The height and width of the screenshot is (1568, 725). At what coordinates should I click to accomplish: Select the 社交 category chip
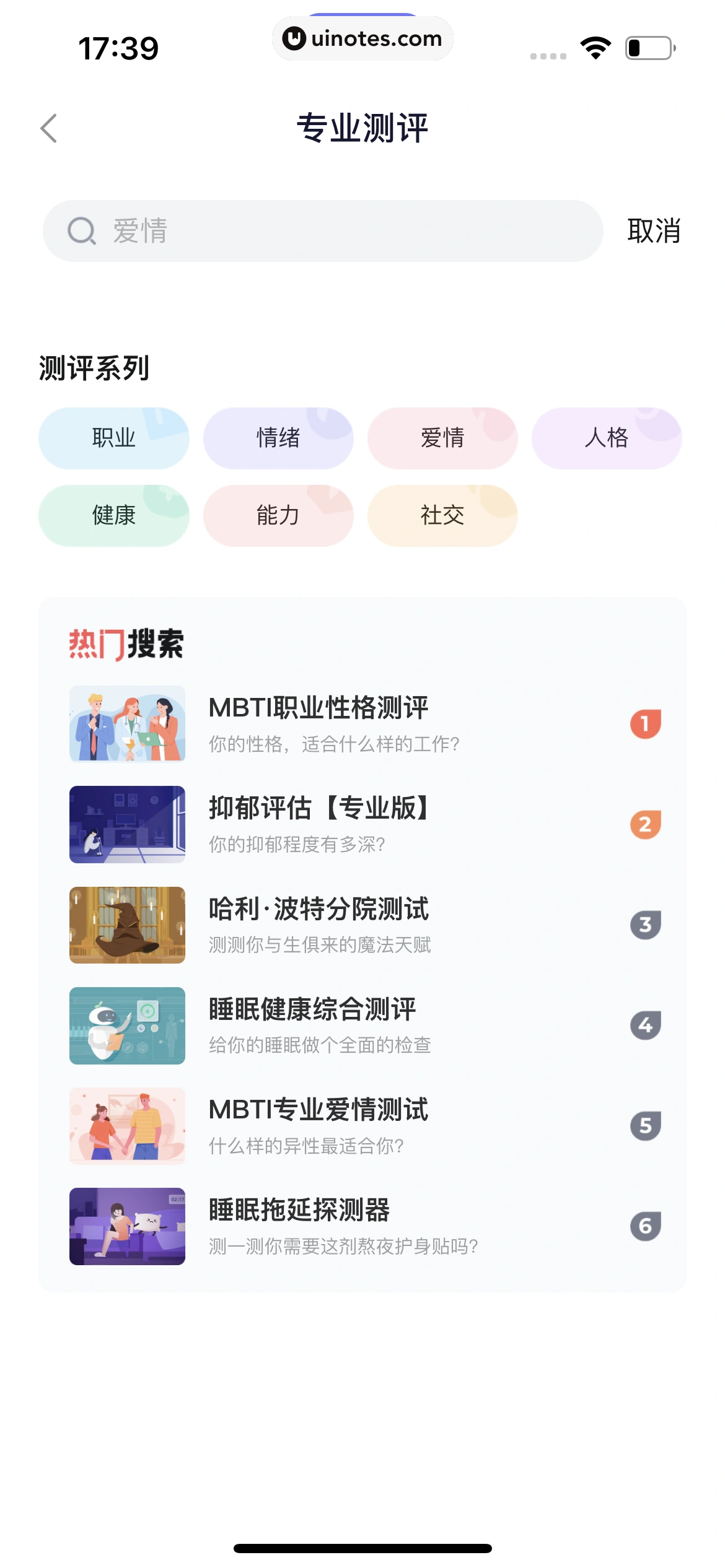pos(442,515)
